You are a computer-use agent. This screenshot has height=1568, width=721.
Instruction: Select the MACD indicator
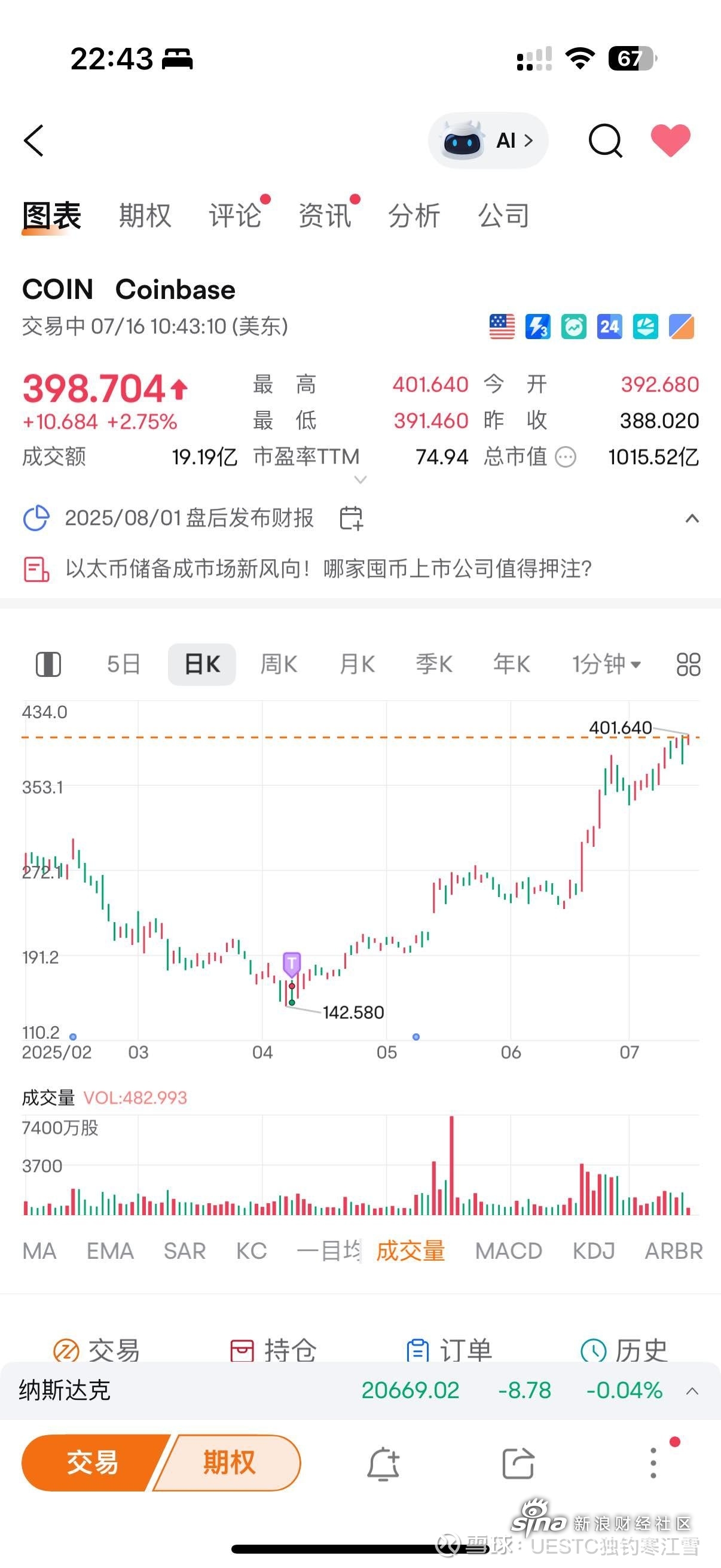pos(508,1251)
